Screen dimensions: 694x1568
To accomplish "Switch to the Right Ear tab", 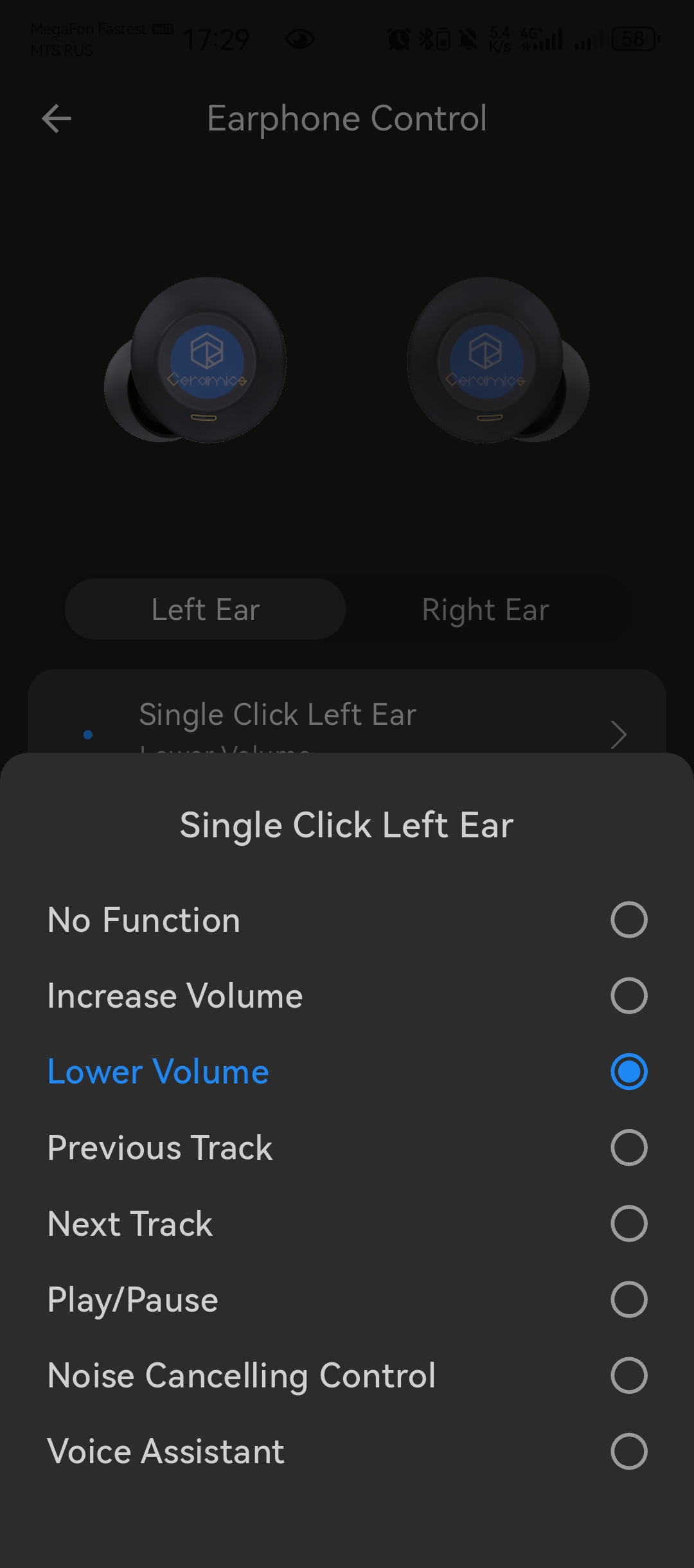I will (486, 609).
